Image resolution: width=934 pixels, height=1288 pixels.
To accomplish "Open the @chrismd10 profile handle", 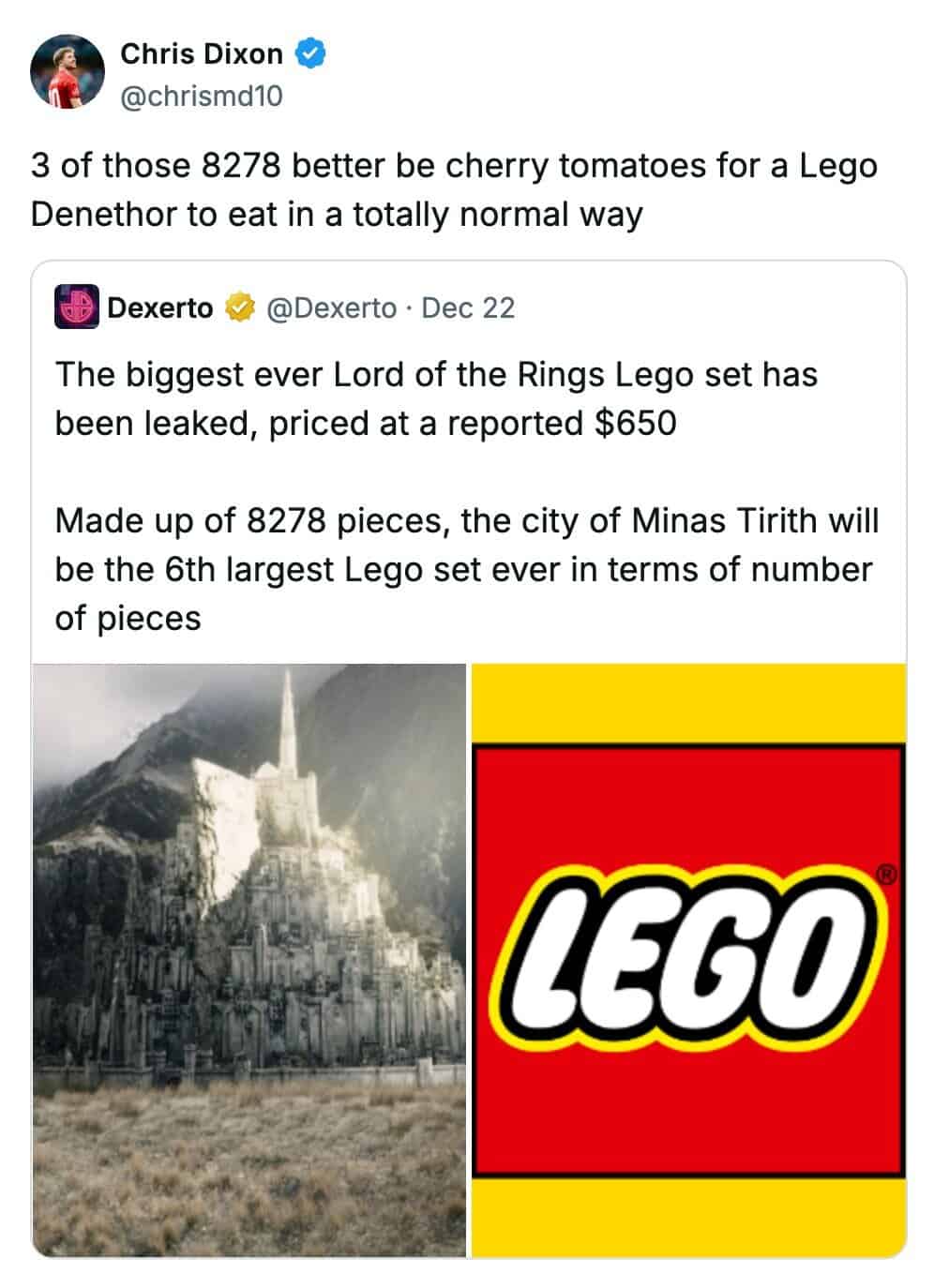I will click(x=201, y=96).
